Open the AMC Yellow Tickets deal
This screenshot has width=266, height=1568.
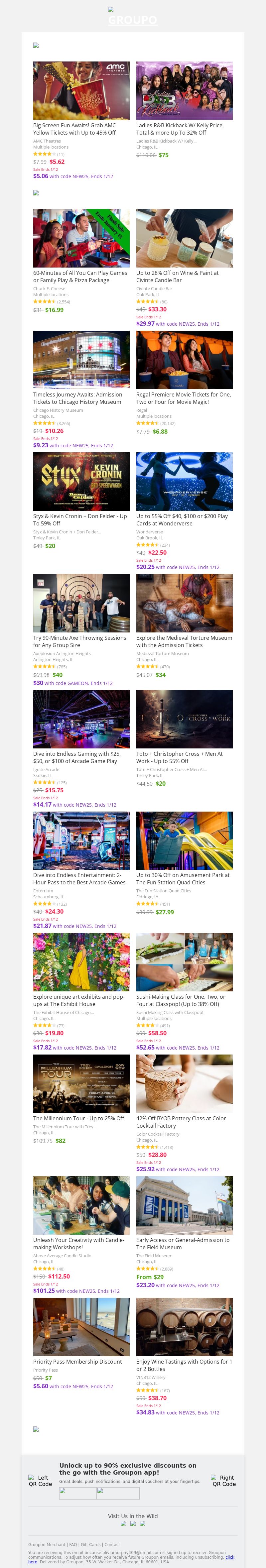click(x=81, y=91)
